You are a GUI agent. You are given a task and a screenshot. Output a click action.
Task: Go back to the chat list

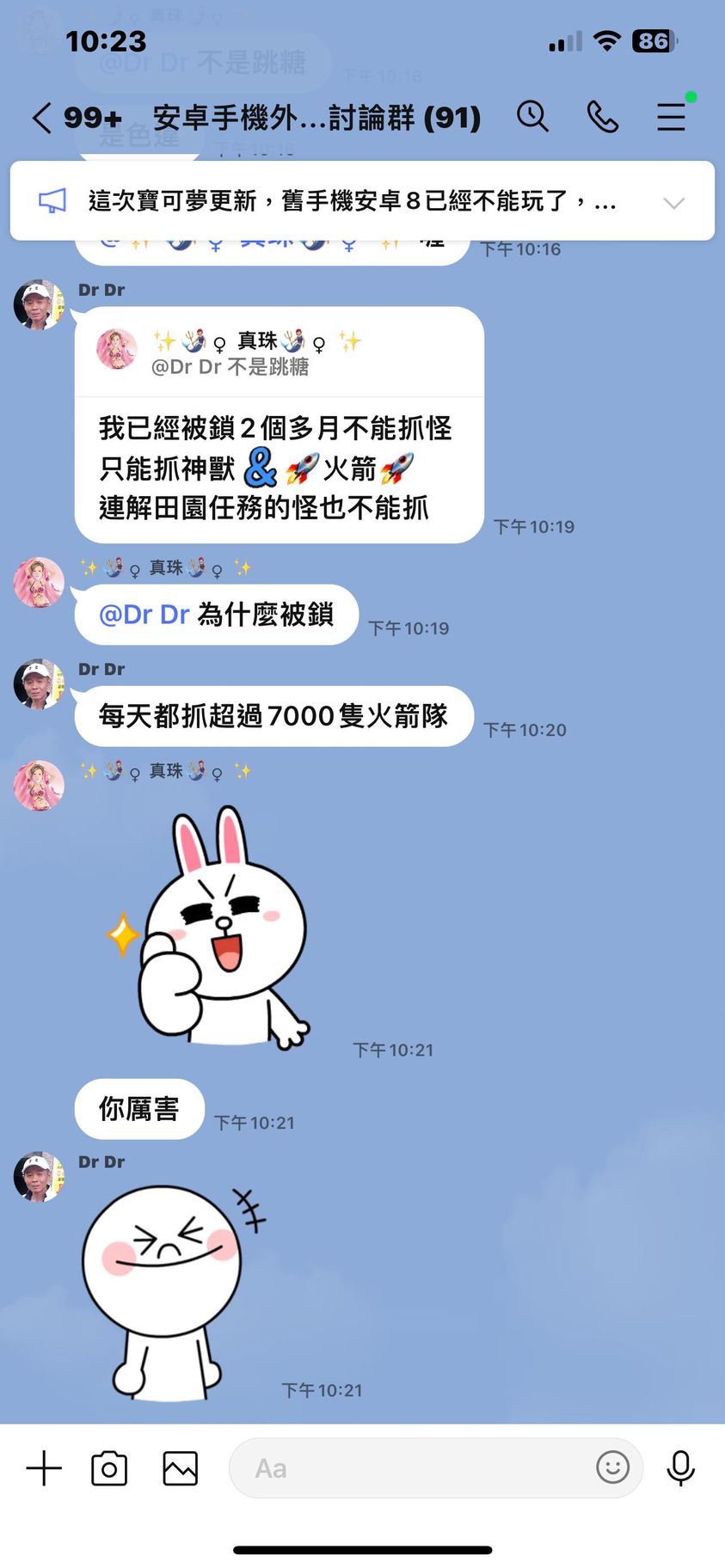(43, 117)
